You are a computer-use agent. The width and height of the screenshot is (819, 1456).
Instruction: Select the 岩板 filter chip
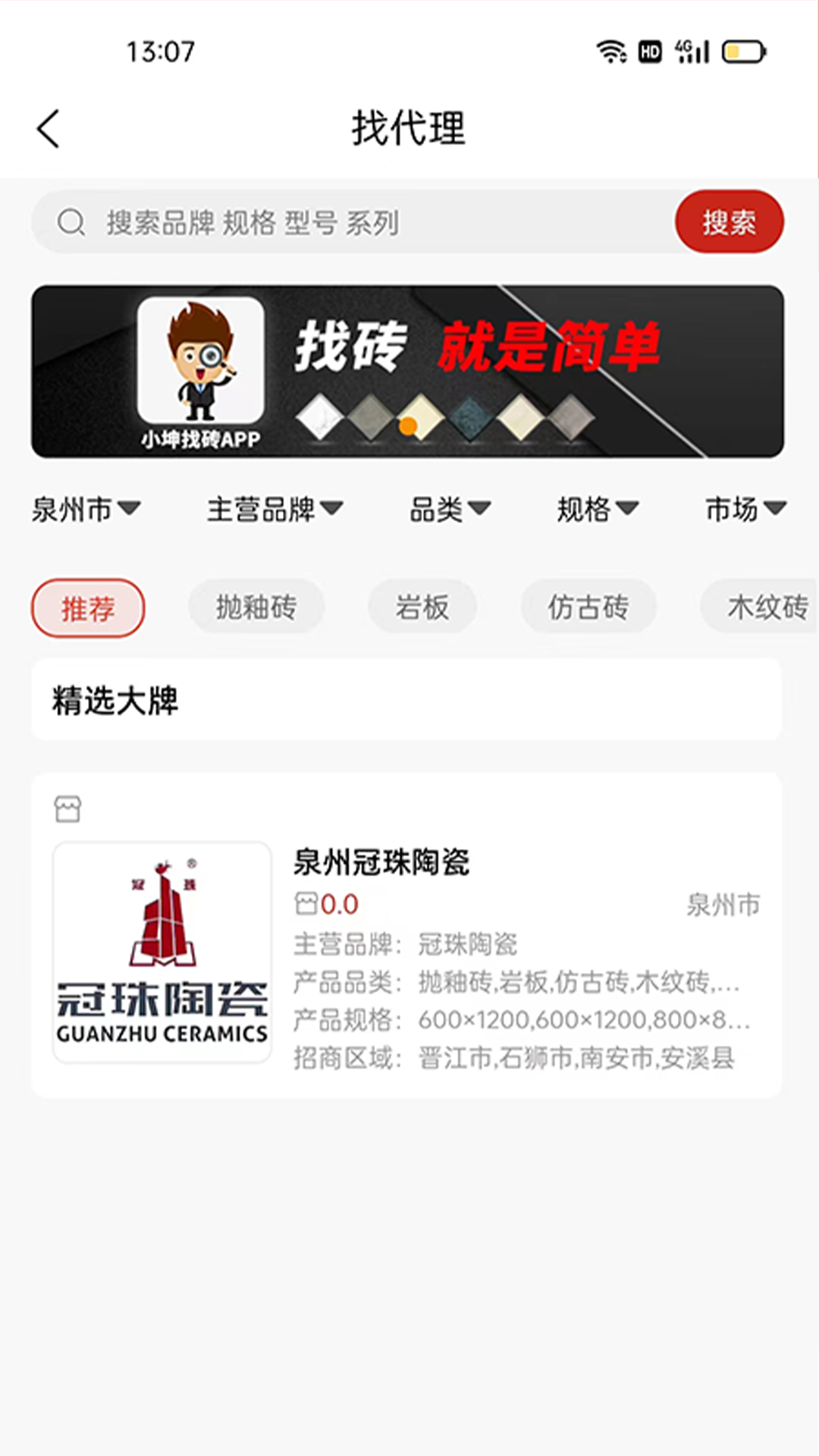[422, 606]
